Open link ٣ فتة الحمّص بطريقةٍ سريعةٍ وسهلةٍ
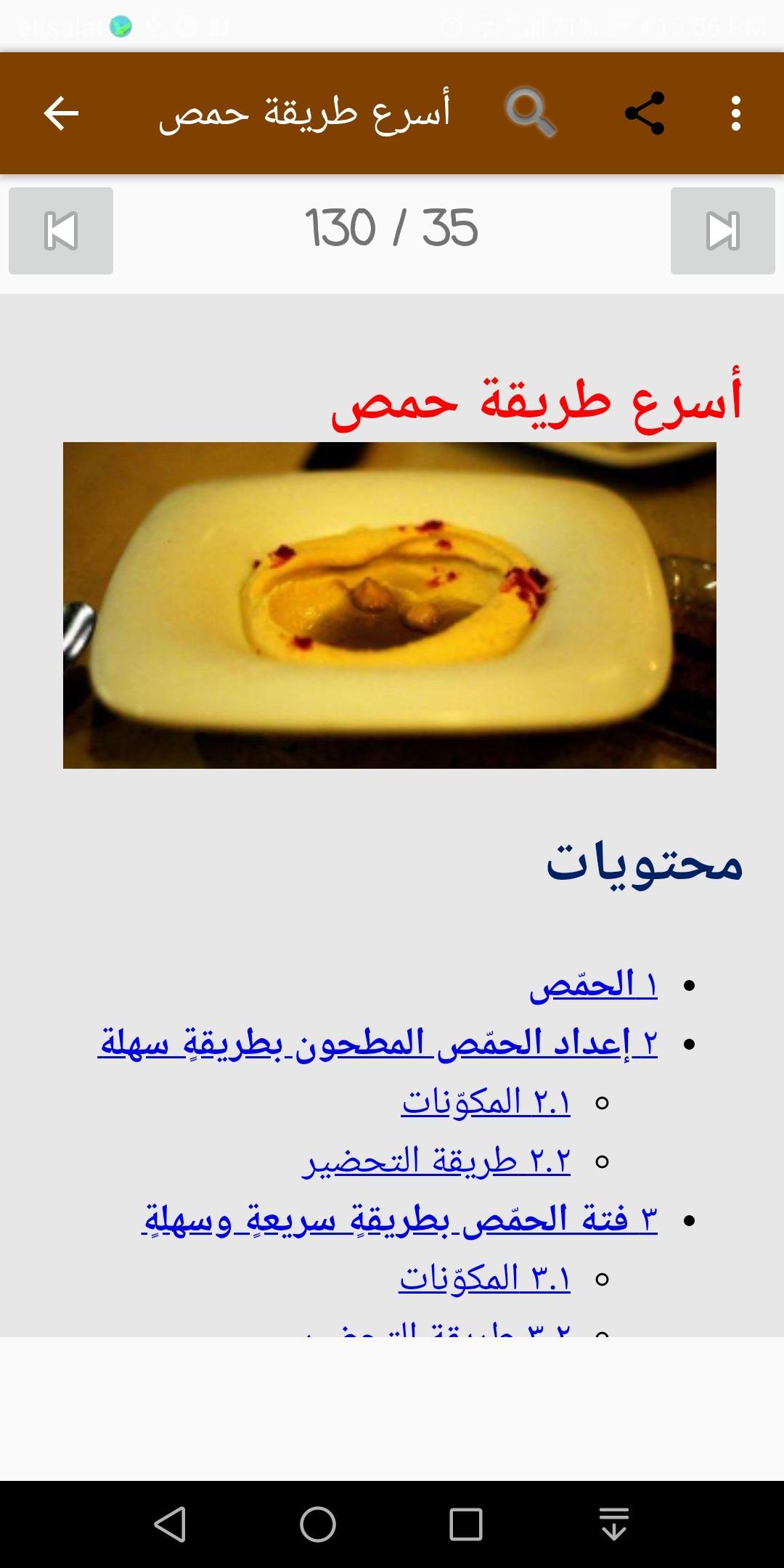 [400, 1220]
